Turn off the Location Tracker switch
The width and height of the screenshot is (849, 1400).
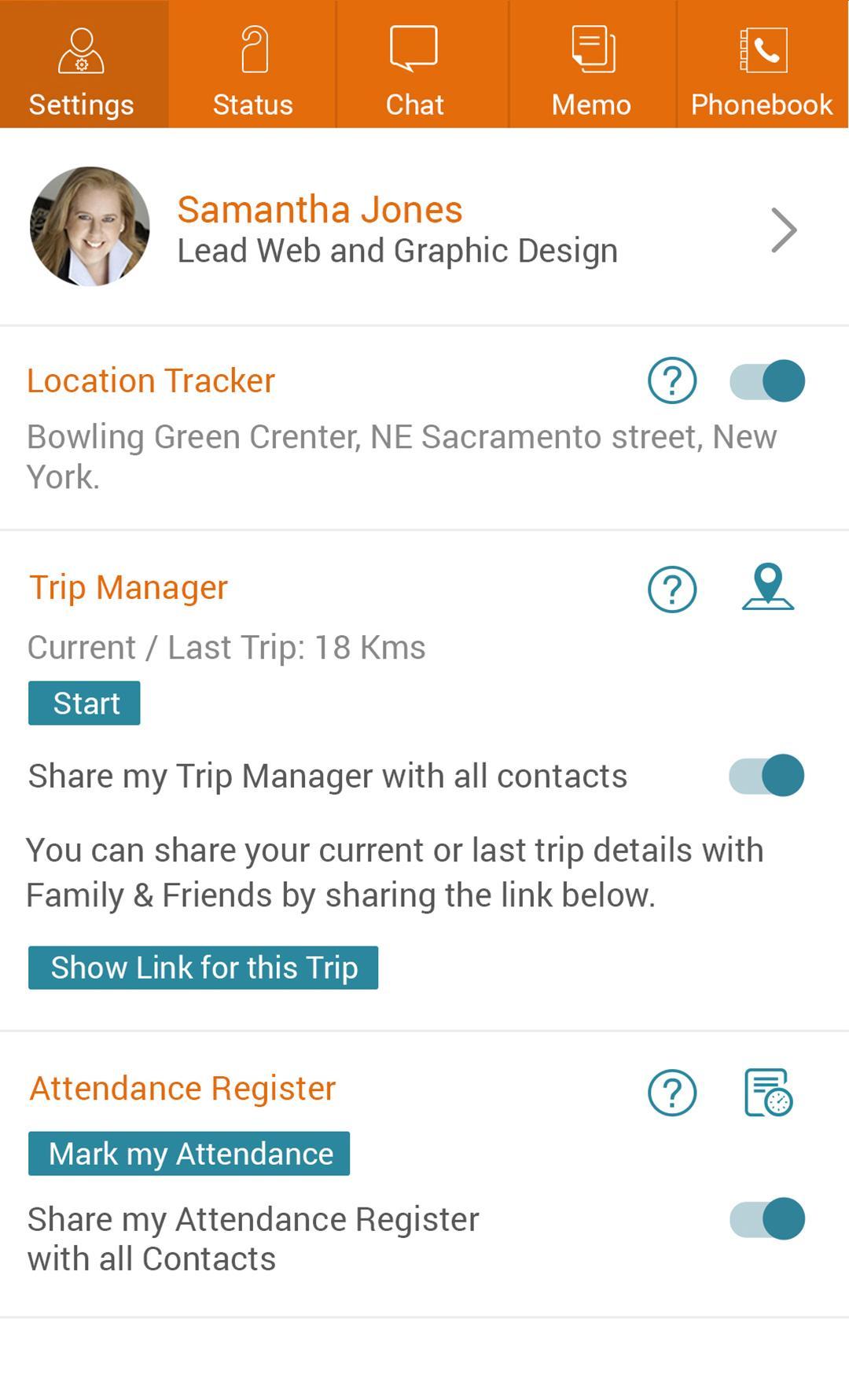(767, 381)
